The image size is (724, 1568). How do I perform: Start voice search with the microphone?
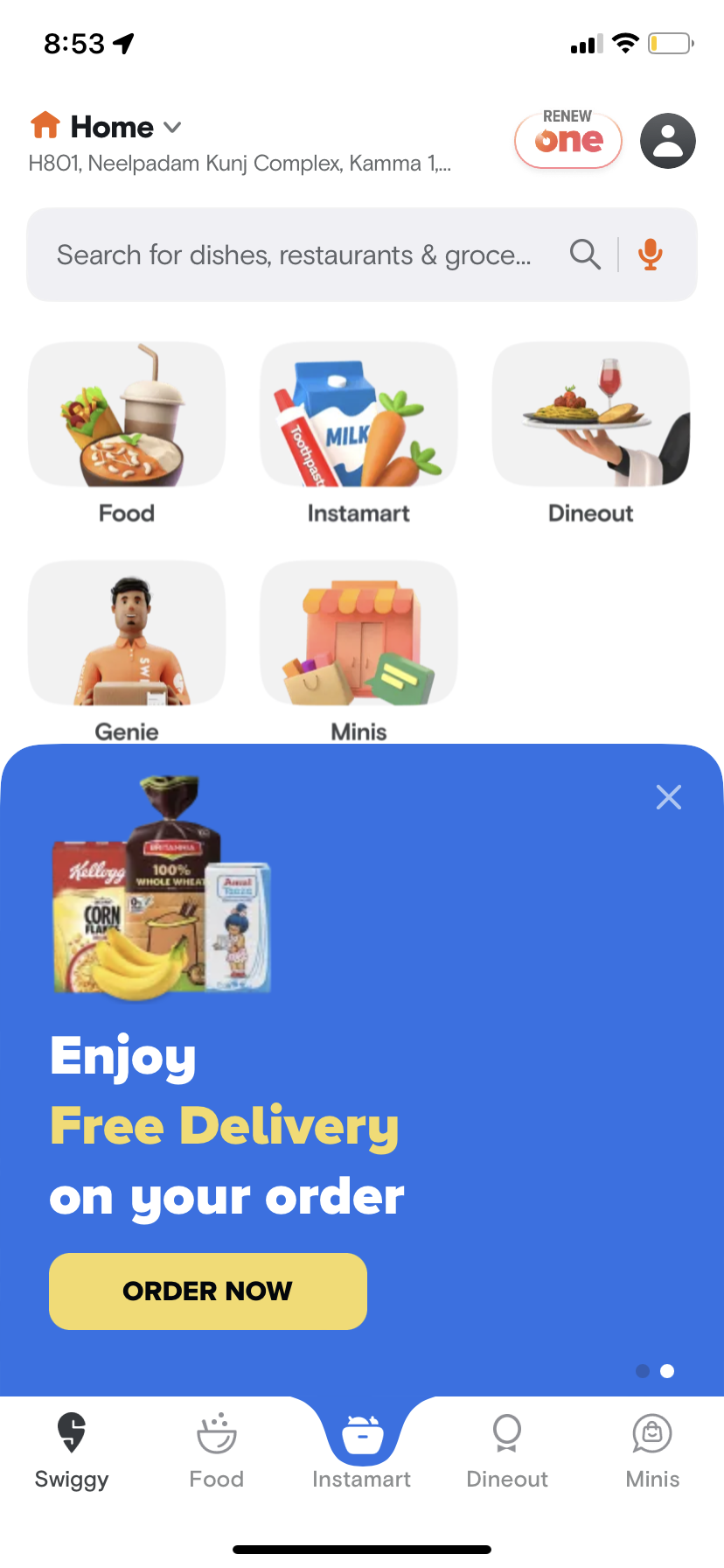[650, 255]
